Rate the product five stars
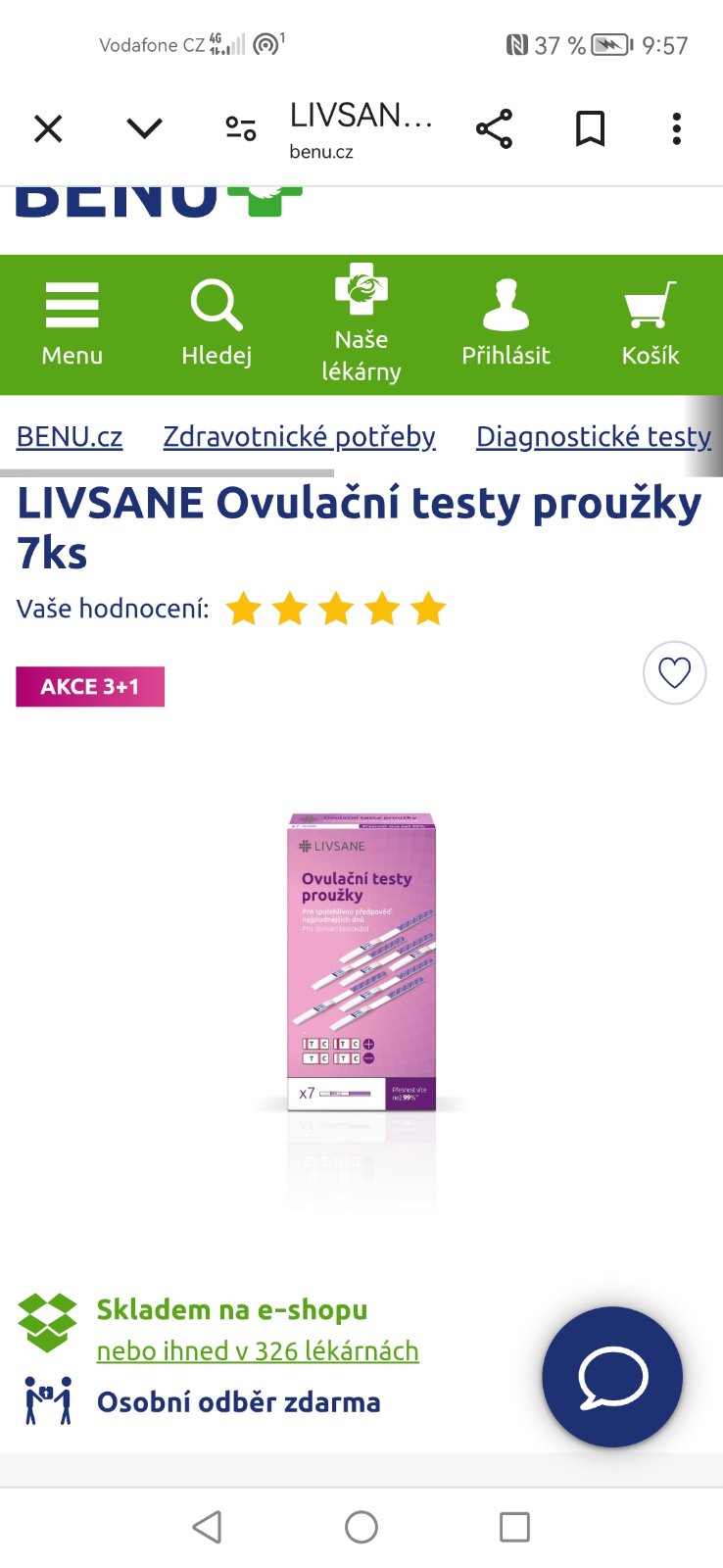The height and width of the screenshot is (1568, 723). [x=428, y=609]
